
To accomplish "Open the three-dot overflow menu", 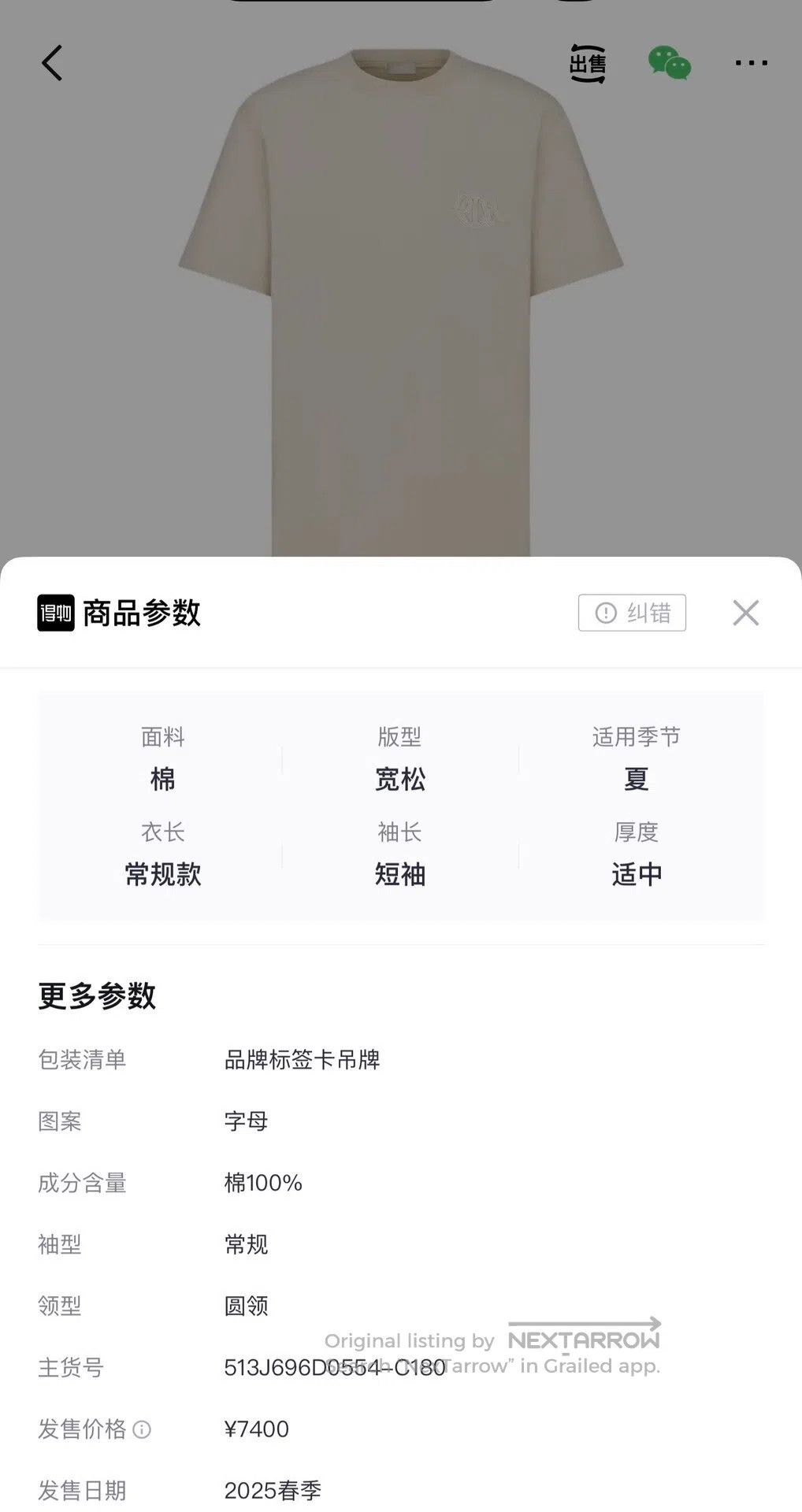I will pos(751,63).
